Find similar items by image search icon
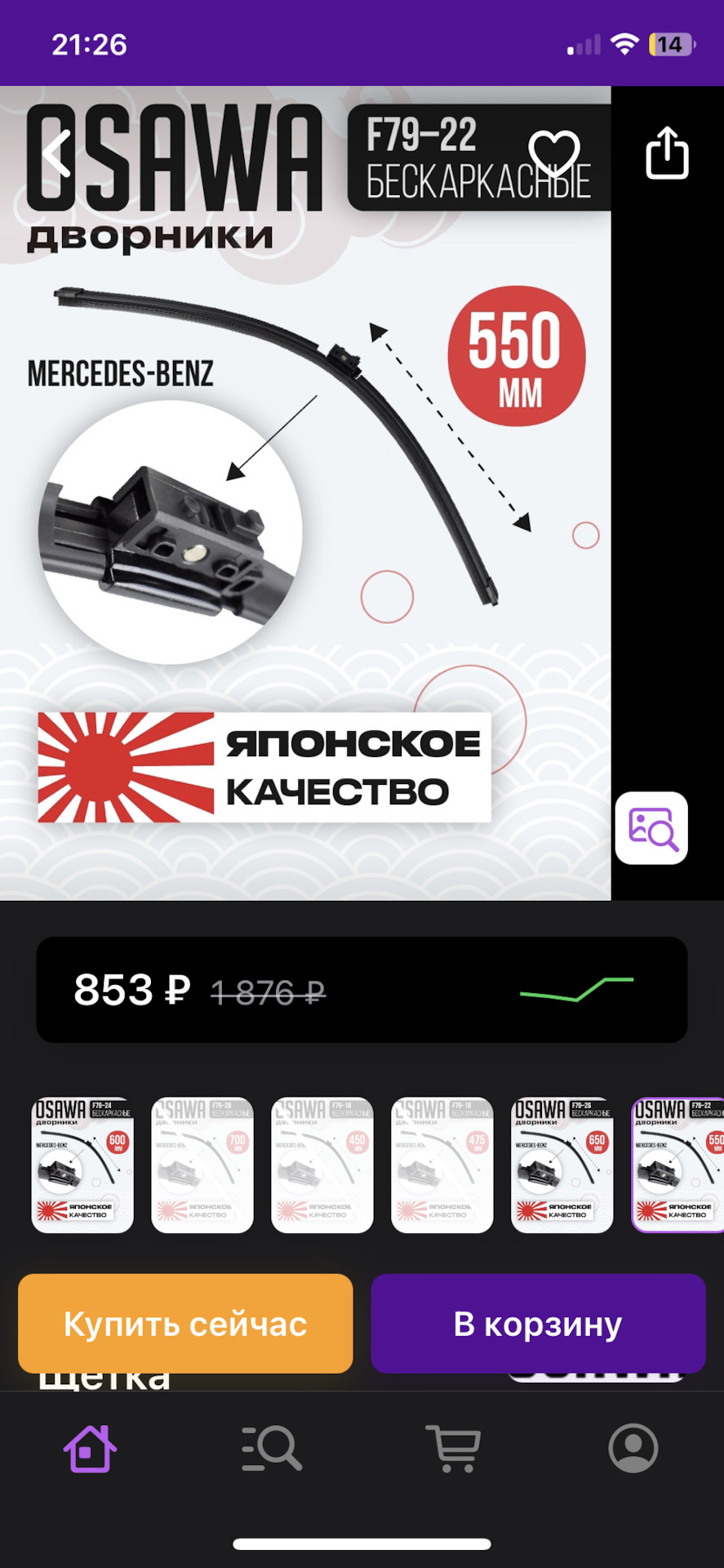Viewport: 724px width, 1568px height. 651,828
